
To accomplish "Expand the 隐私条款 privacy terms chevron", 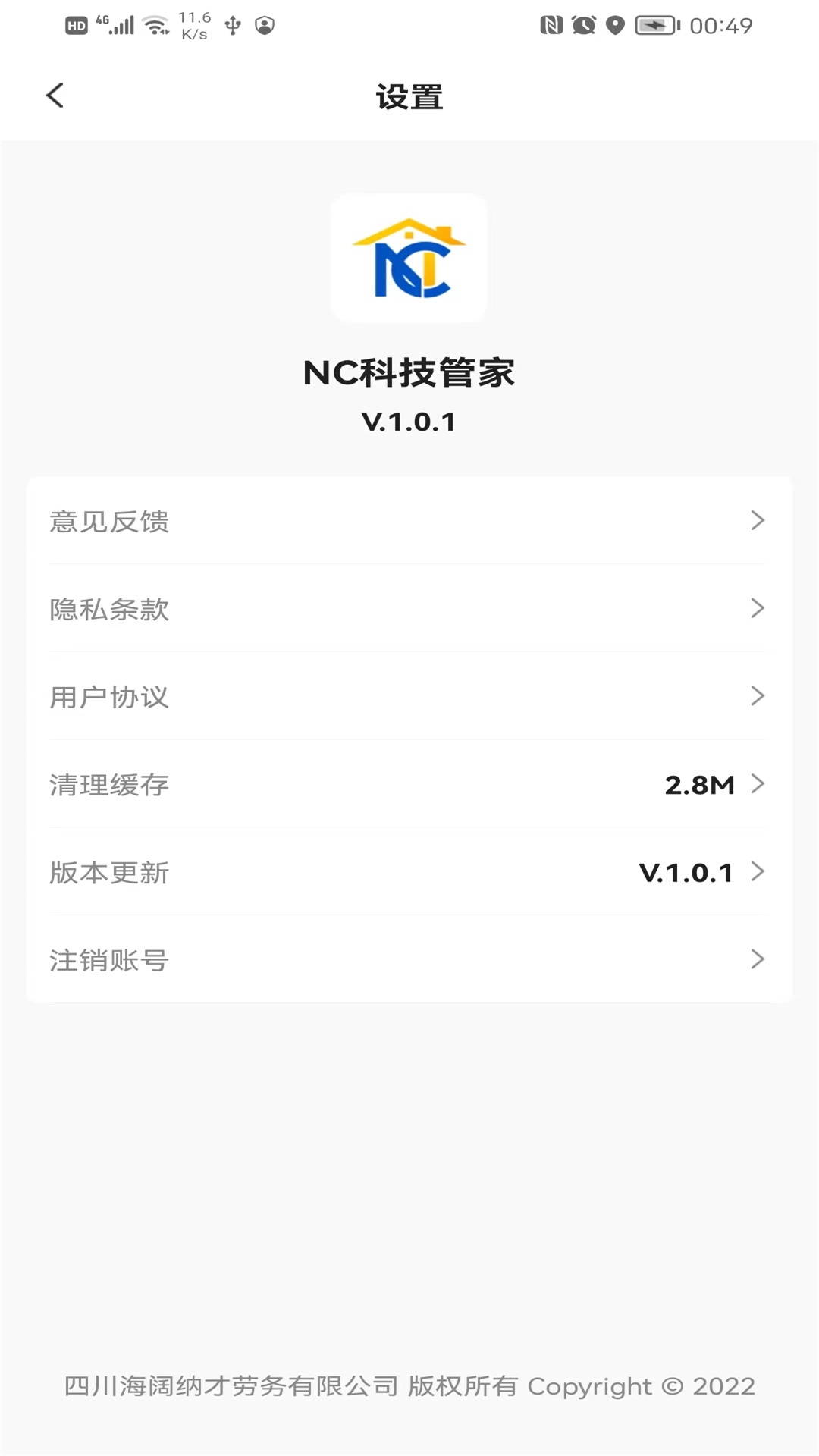I will [758, 609].
